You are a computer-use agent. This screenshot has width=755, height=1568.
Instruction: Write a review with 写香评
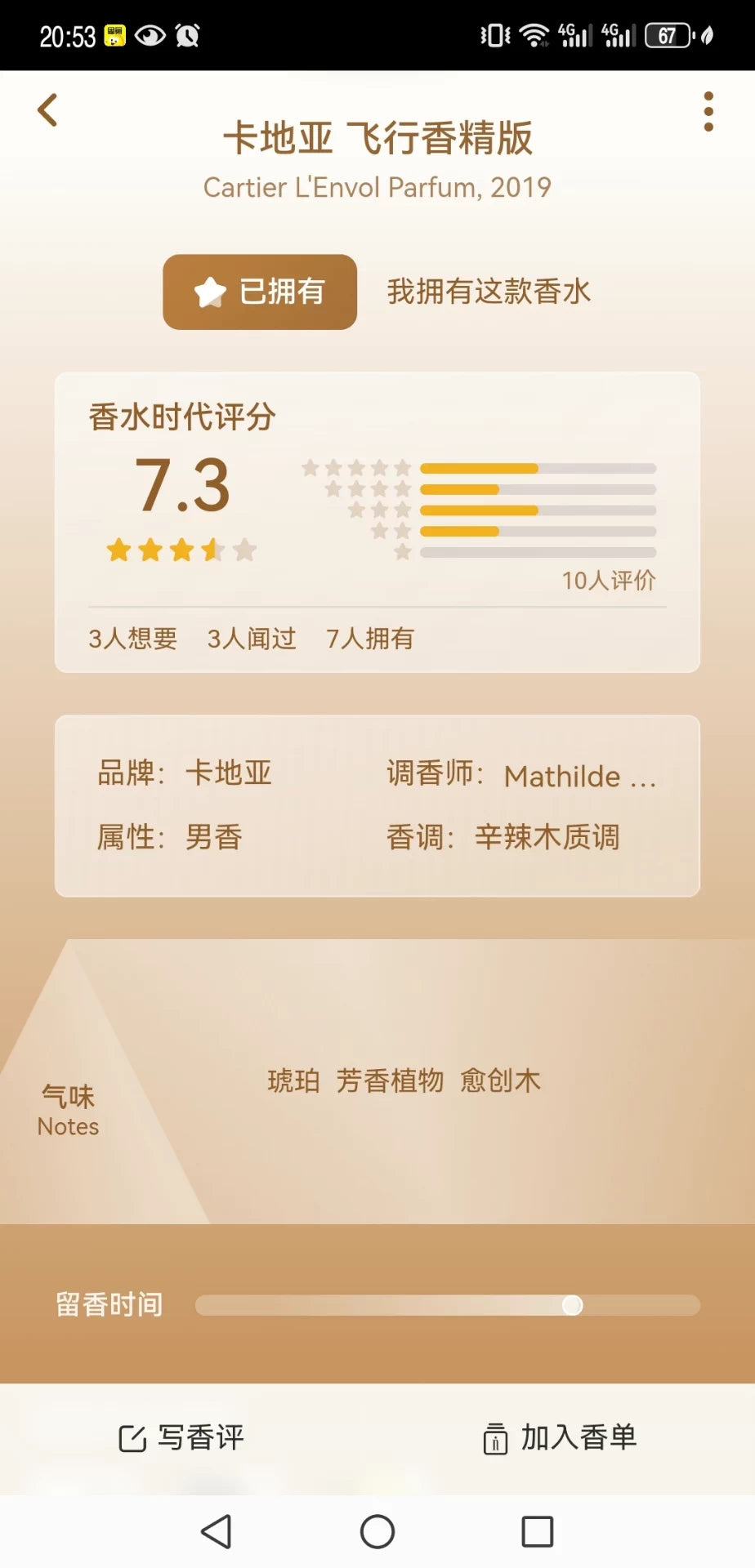182,1437
